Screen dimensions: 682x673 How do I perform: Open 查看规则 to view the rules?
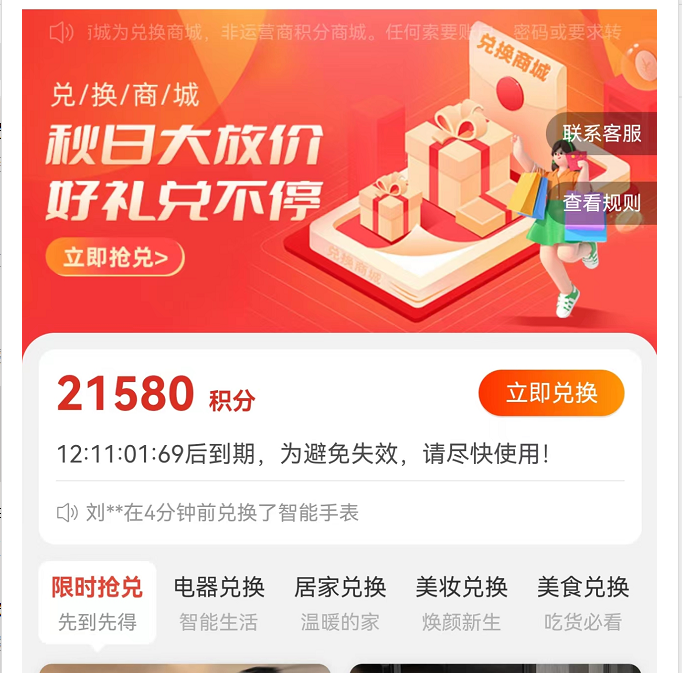coord(602,203)
